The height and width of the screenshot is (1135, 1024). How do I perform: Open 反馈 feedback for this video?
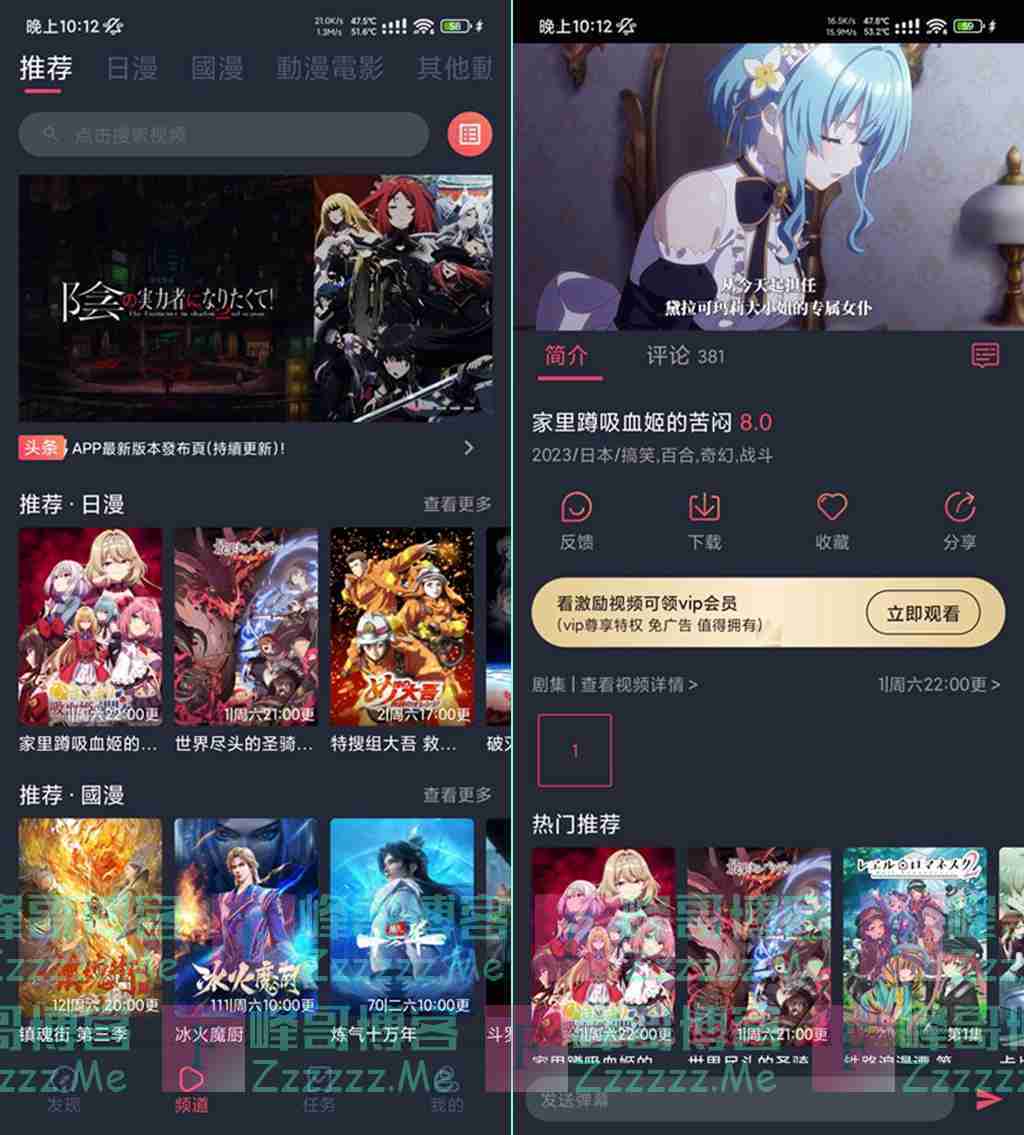point(576,520)
